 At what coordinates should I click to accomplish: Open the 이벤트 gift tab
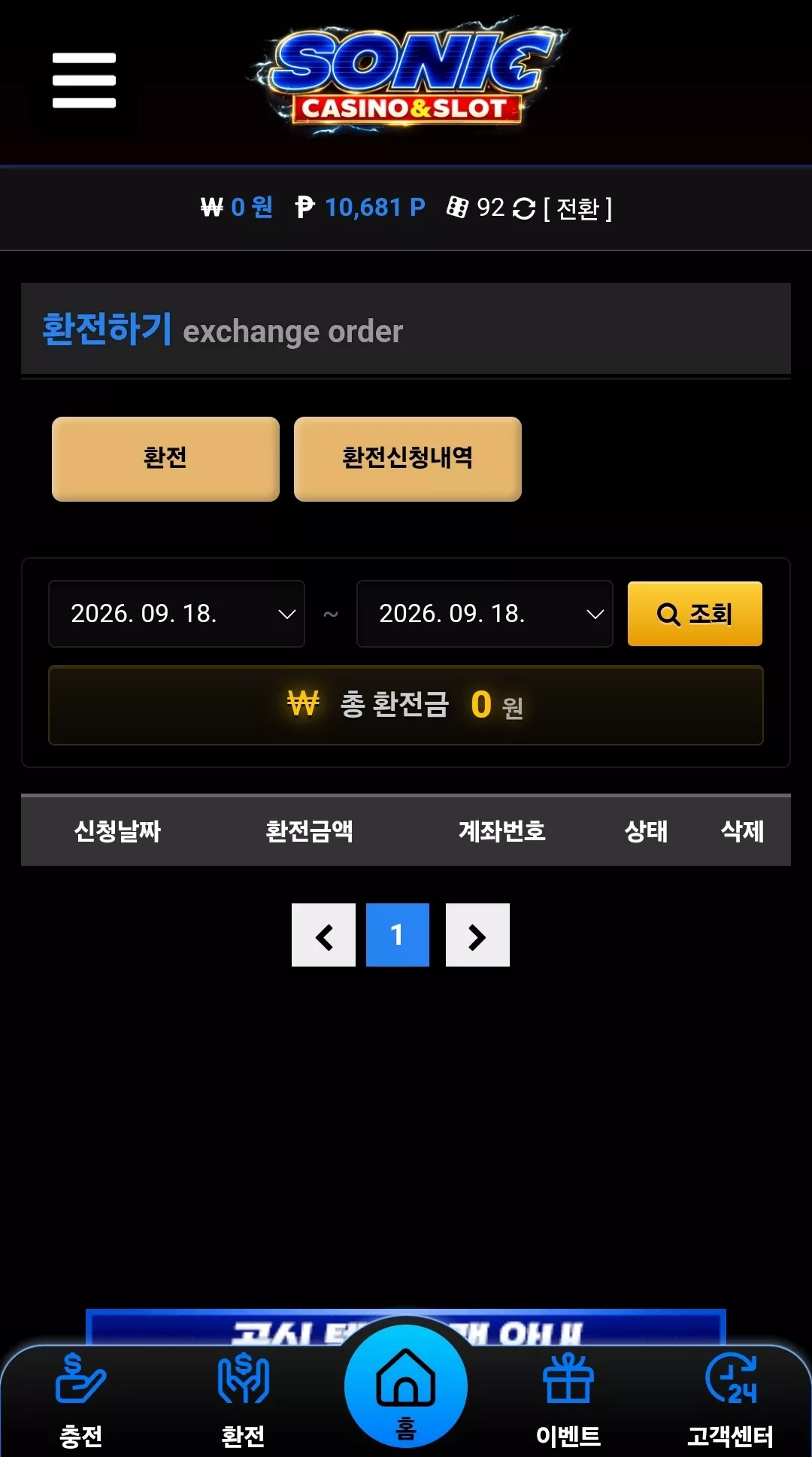coord(568,1401)
